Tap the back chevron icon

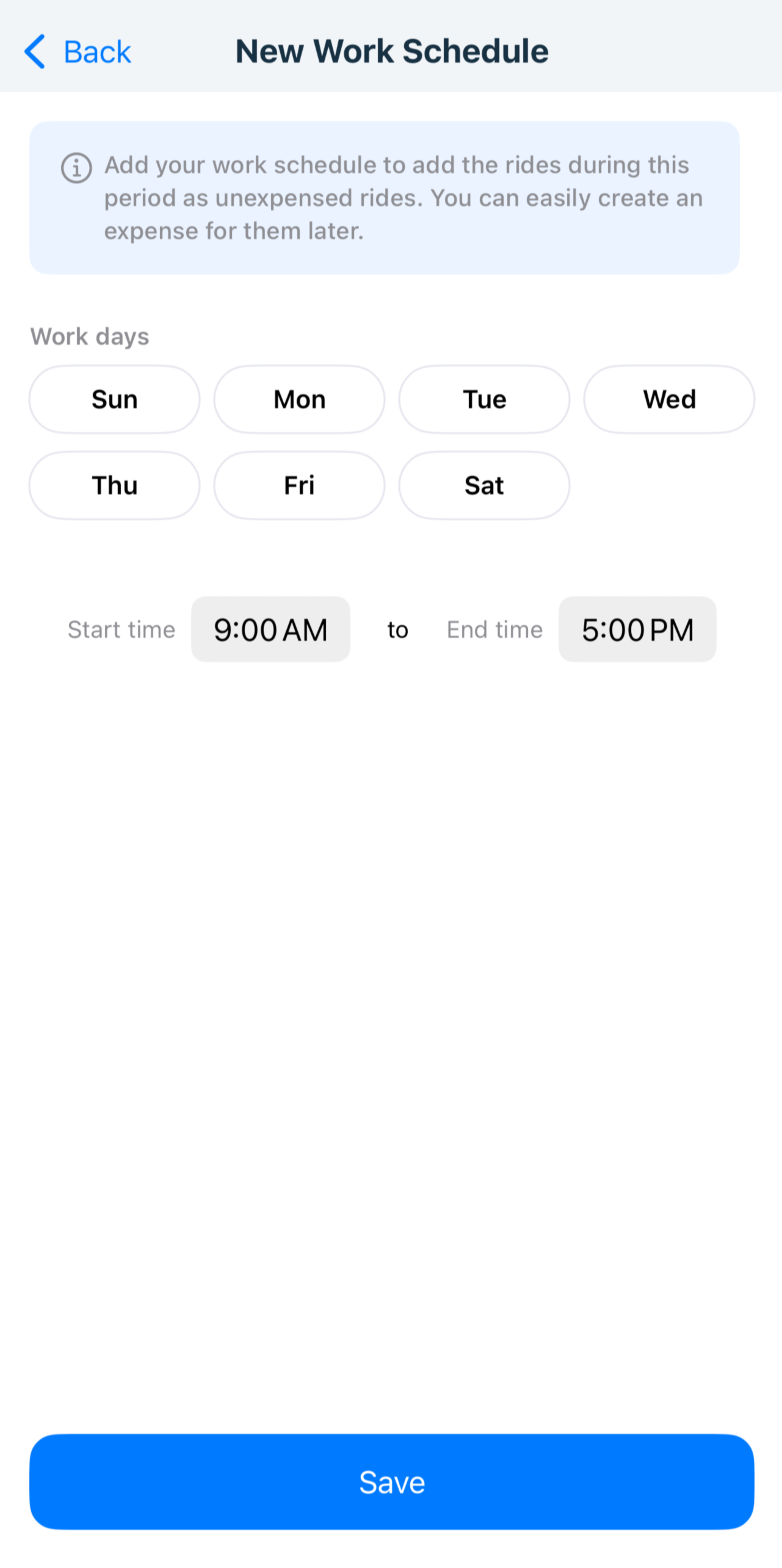tap(35, 51)
